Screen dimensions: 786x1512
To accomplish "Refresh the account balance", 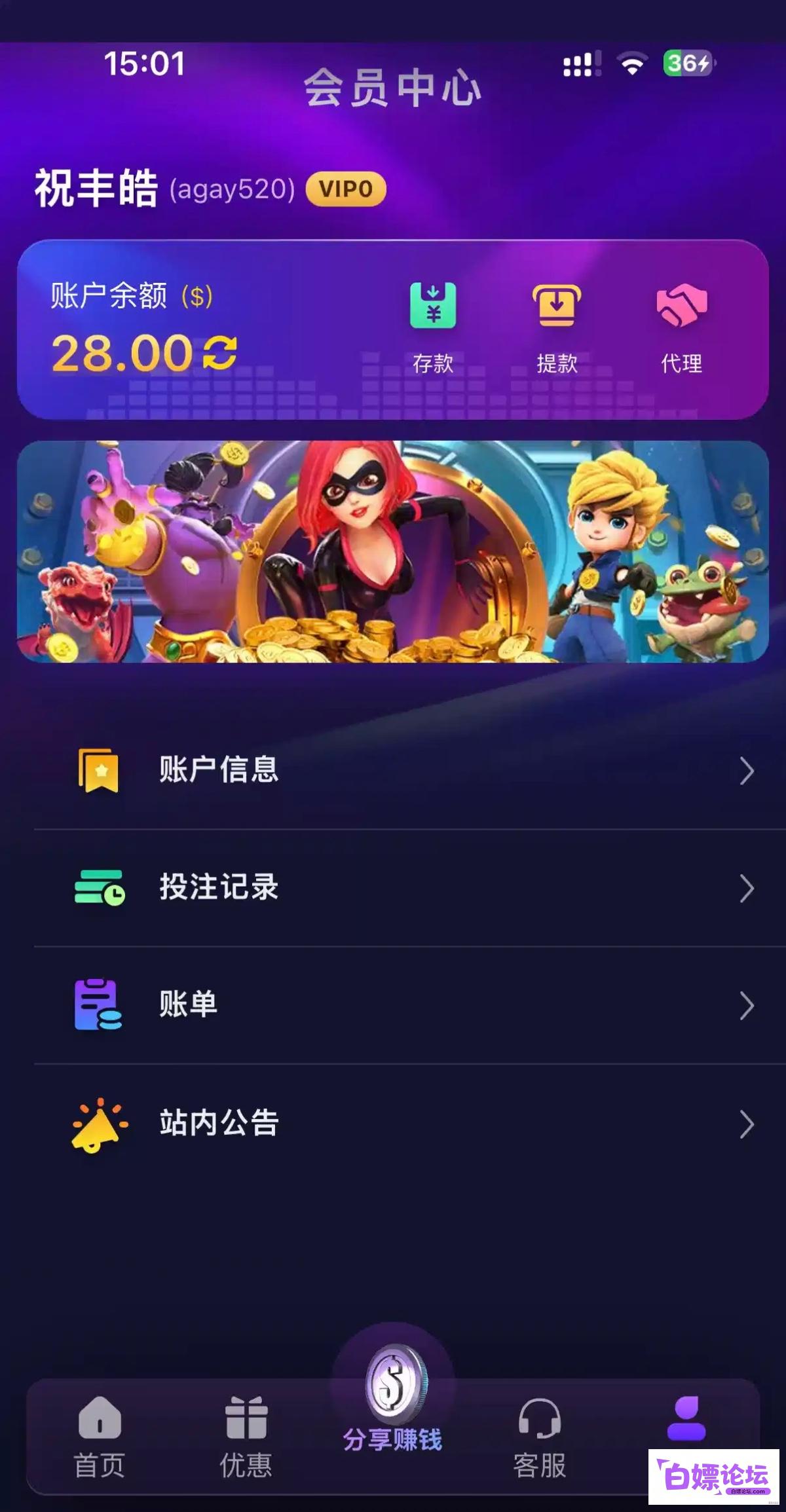I will [219, 353].
